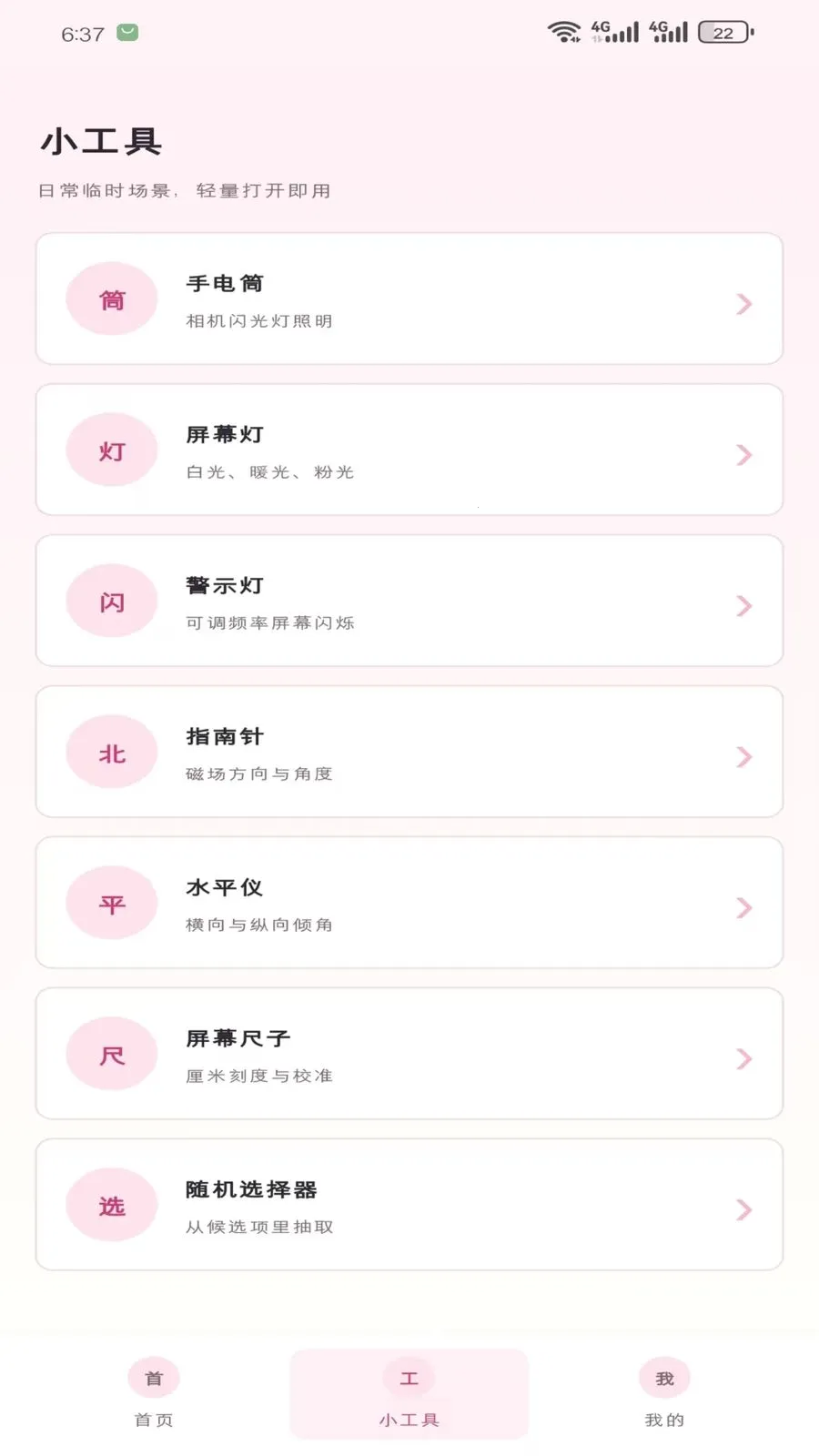The height and width of the screenshot is (1456, 819).
Task: Open the 水平仪 level tool
Action: tap(409, 903)
